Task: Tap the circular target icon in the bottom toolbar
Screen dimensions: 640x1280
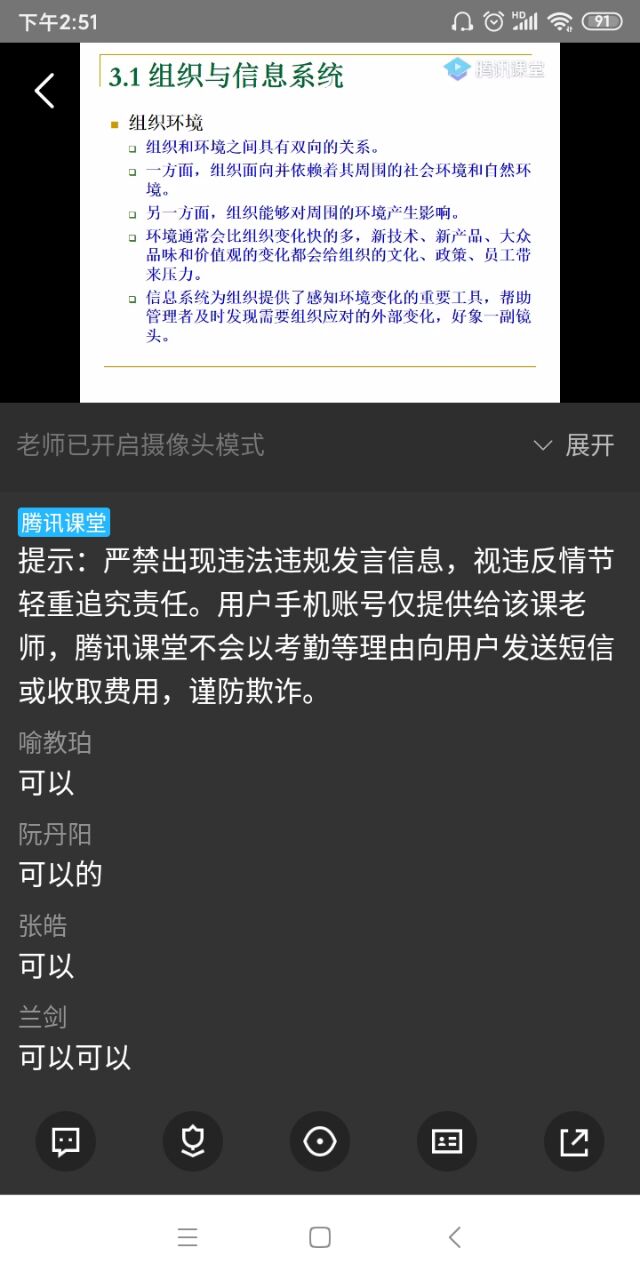Action: (320, 1141)
